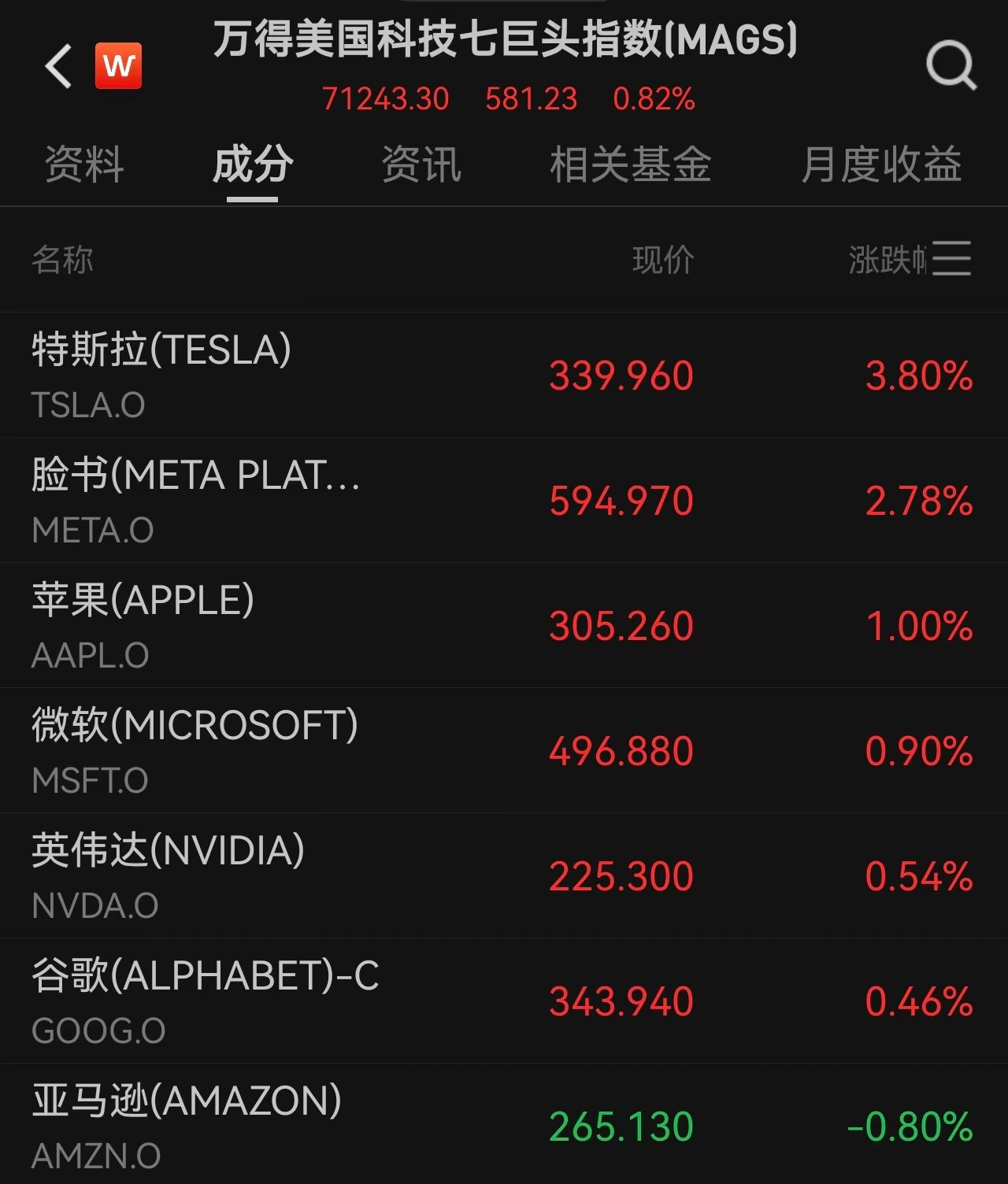The height and width of the screenshot is (1184, 1008).
Task: Switch to the 资料 tab
Action: tap(84, 165)
